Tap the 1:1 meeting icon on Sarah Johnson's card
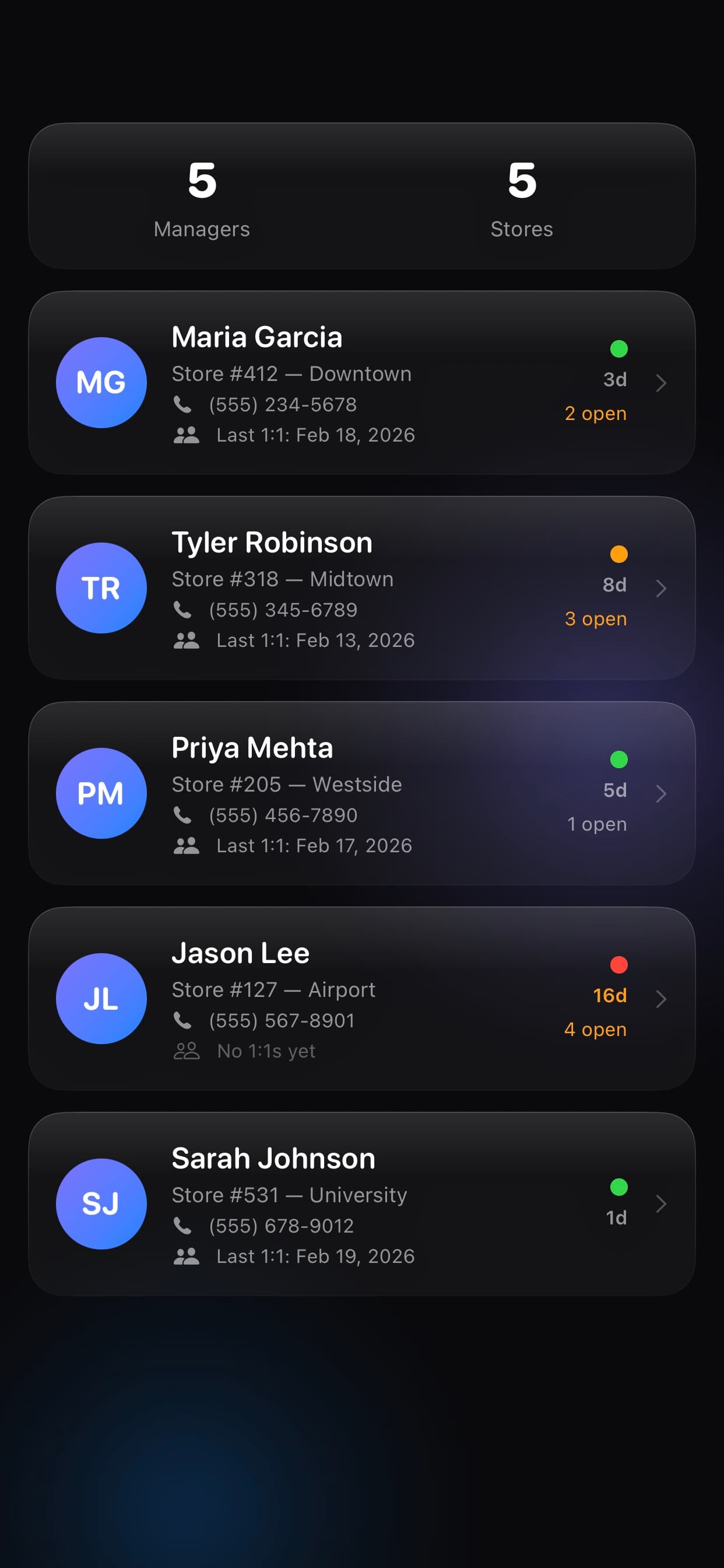Screen dimensions: 724x1568 point(187,1256)
